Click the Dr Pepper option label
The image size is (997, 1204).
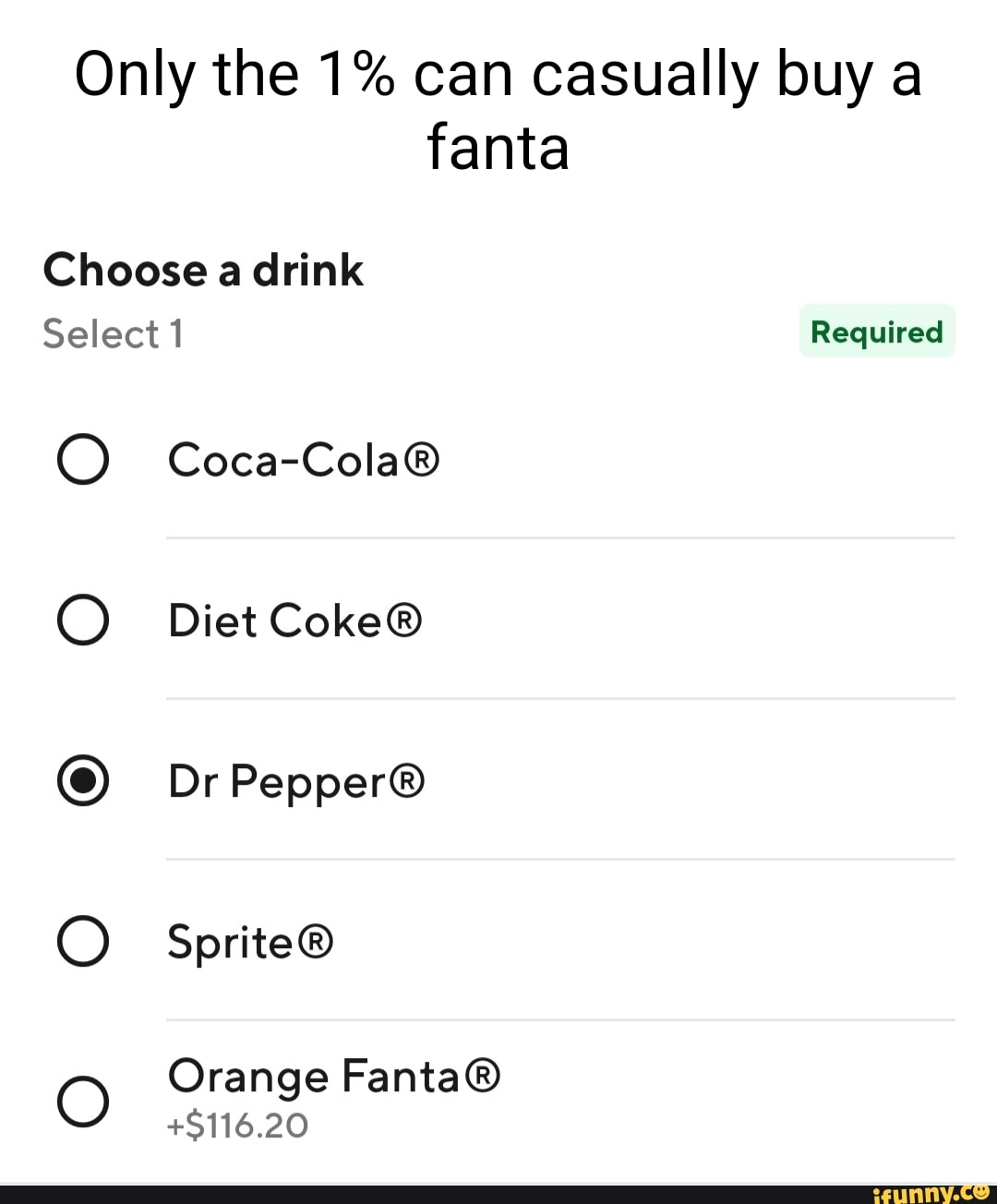pos(295,780)
